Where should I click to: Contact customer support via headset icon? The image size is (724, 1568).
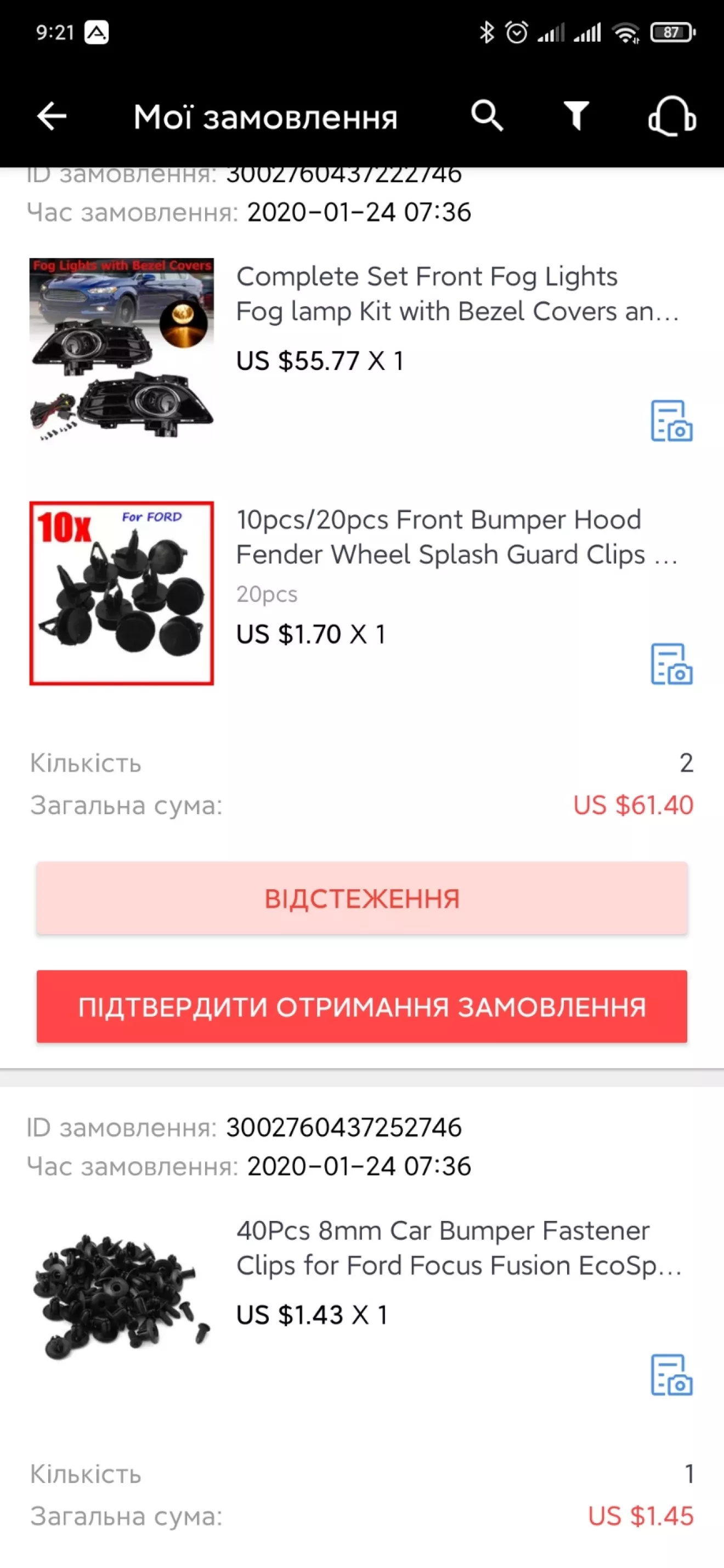pyautogui.click(x=672, y=116)
